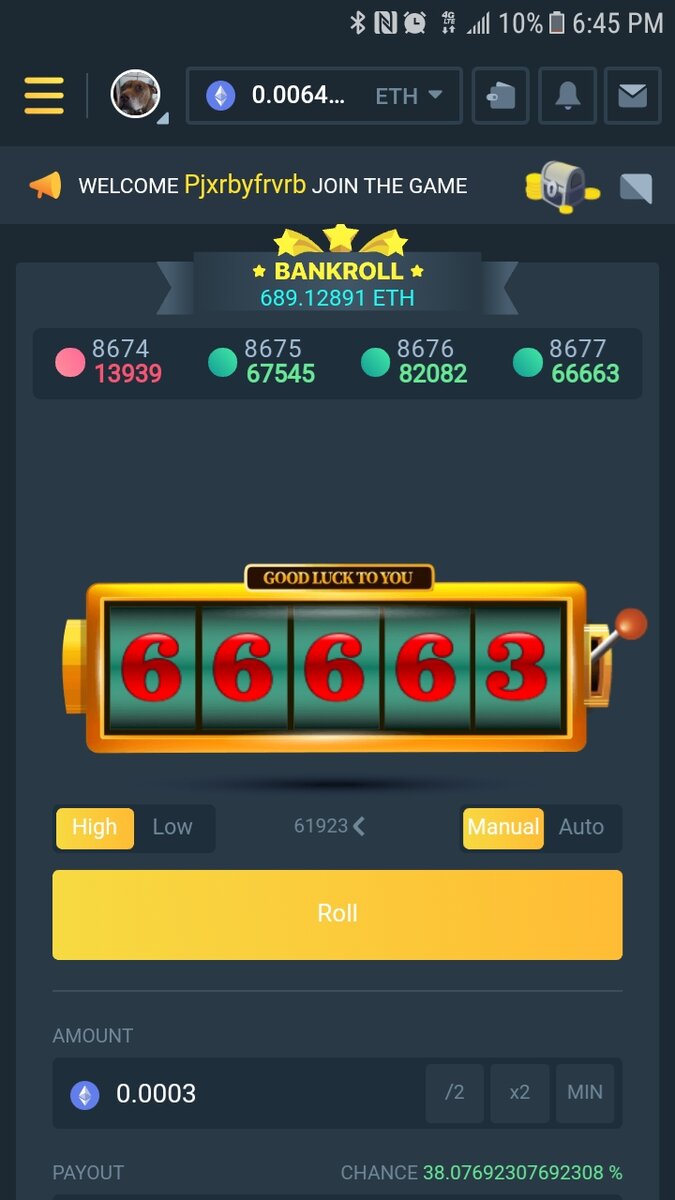Tap the Roll button
This screenshot has width=675, height=1200.
pyautogui.click(x=337, y=914)
